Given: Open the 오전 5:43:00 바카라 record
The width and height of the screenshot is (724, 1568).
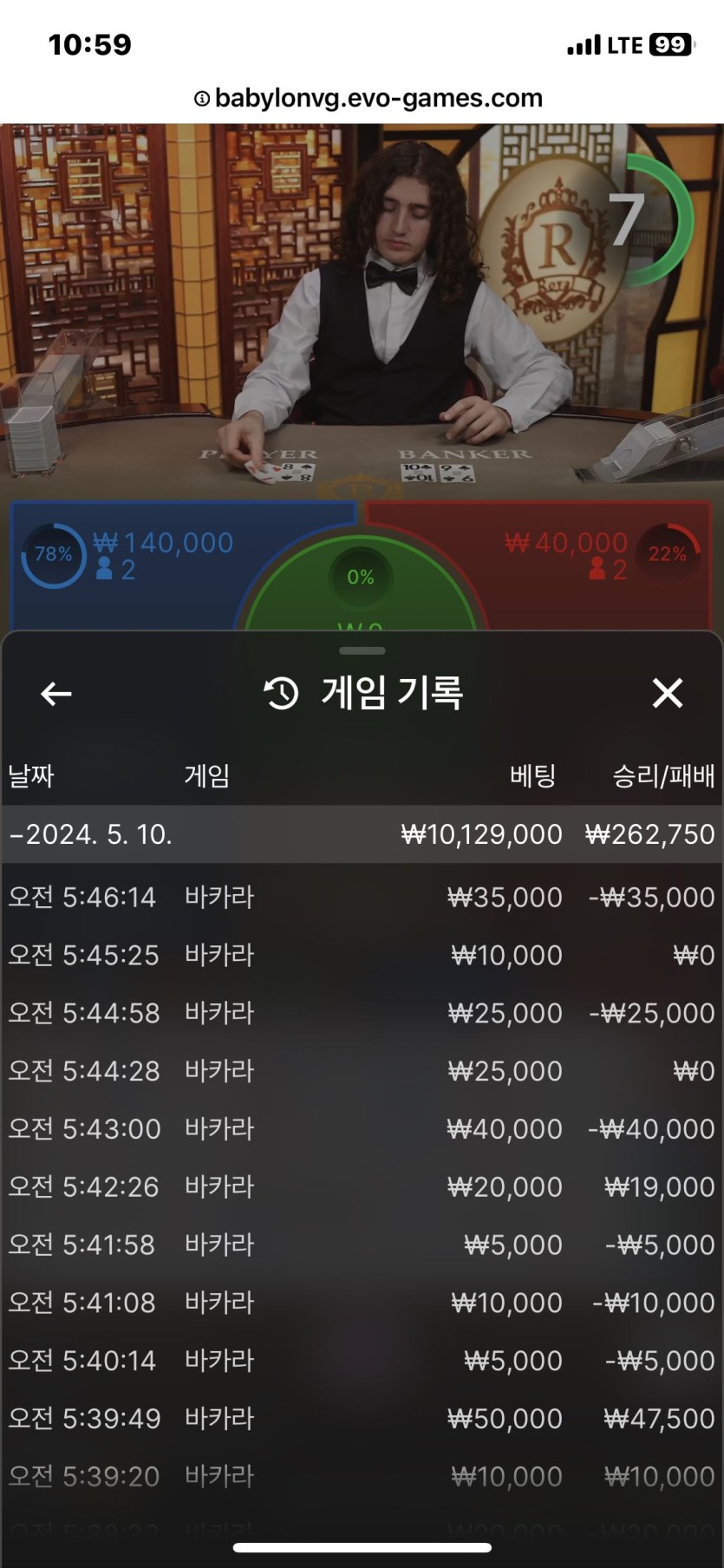Looking at the screenshot, I should pyautogui.click(x=362, y=1129).
